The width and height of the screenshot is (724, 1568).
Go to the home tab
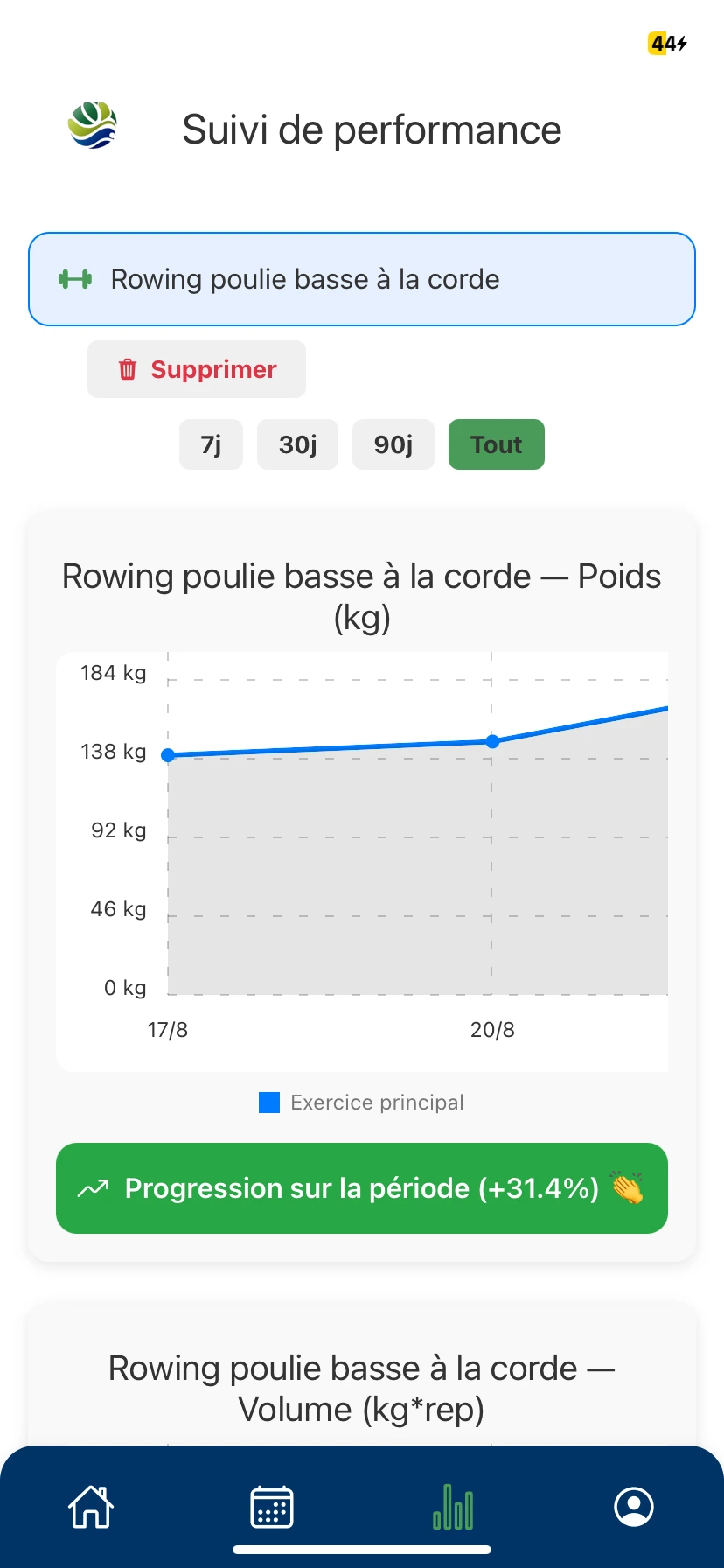(91, 1507)
